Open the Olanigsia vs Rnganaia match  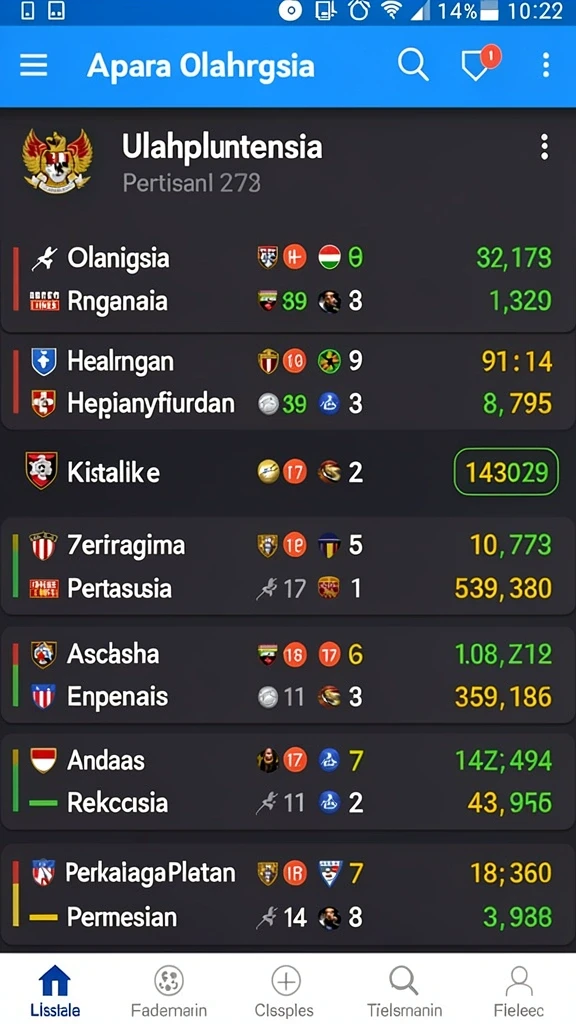tap(288, 280)
